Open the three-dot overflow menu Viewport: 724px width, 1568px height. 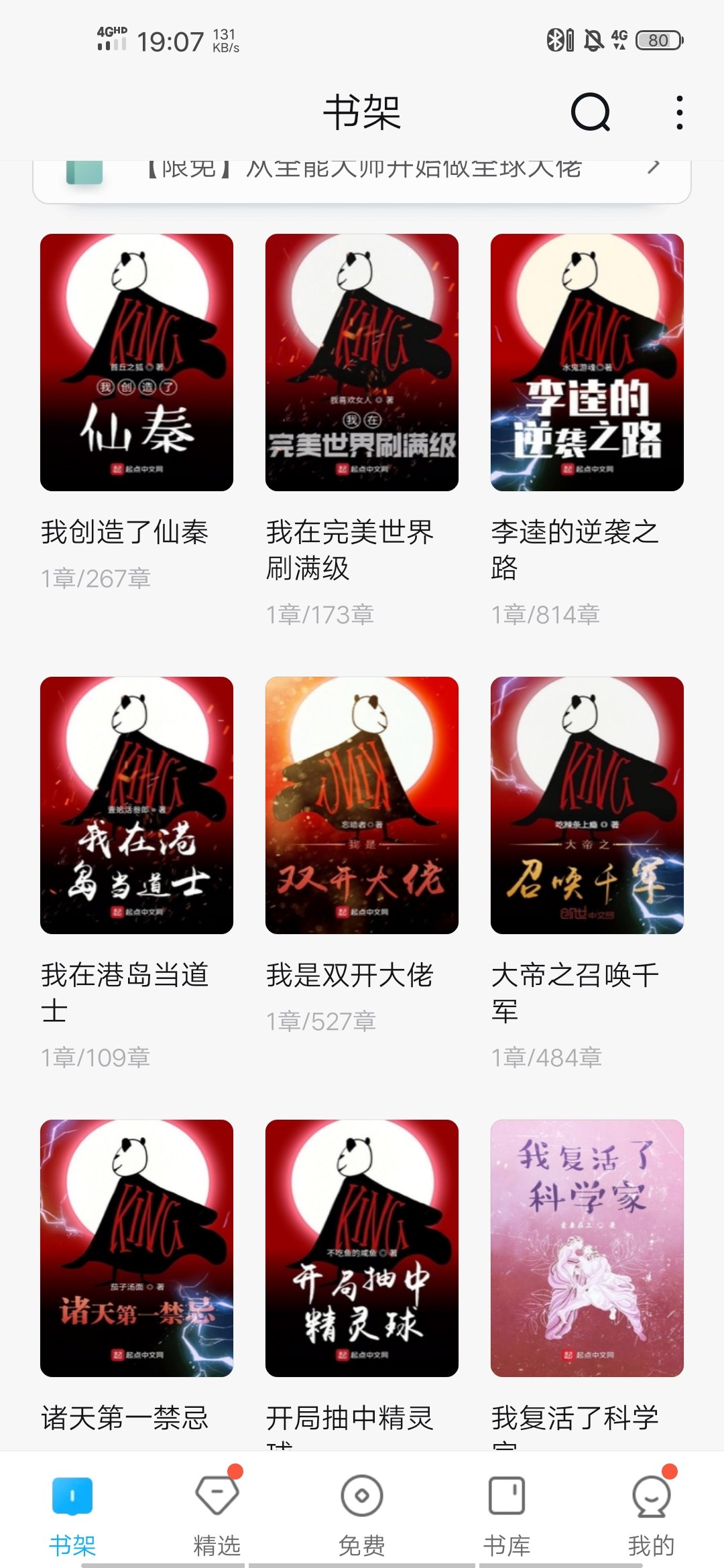[x=679, y=112]
